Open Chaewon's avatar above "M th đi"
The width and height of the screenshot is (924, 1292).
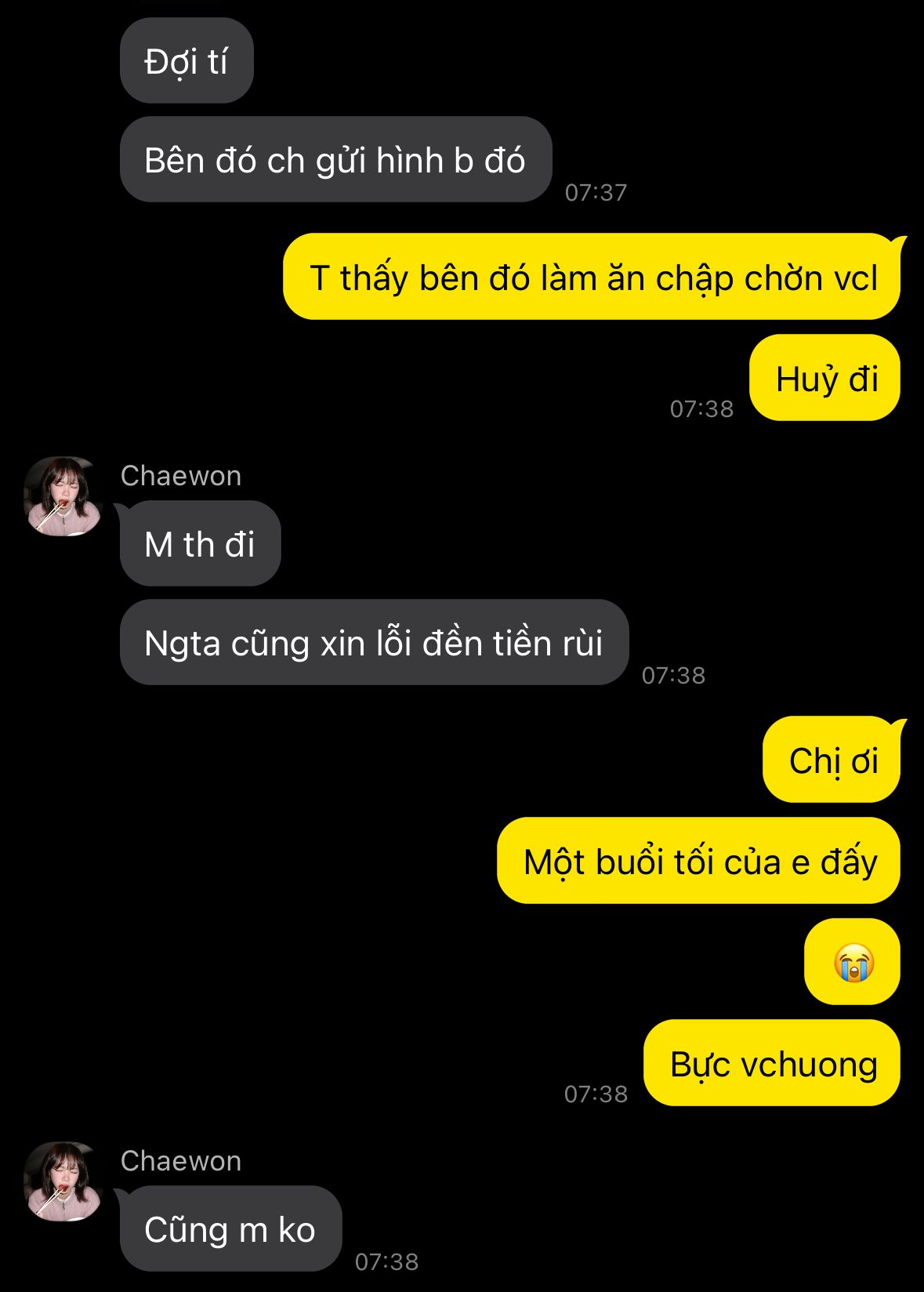tap(63, 496)
